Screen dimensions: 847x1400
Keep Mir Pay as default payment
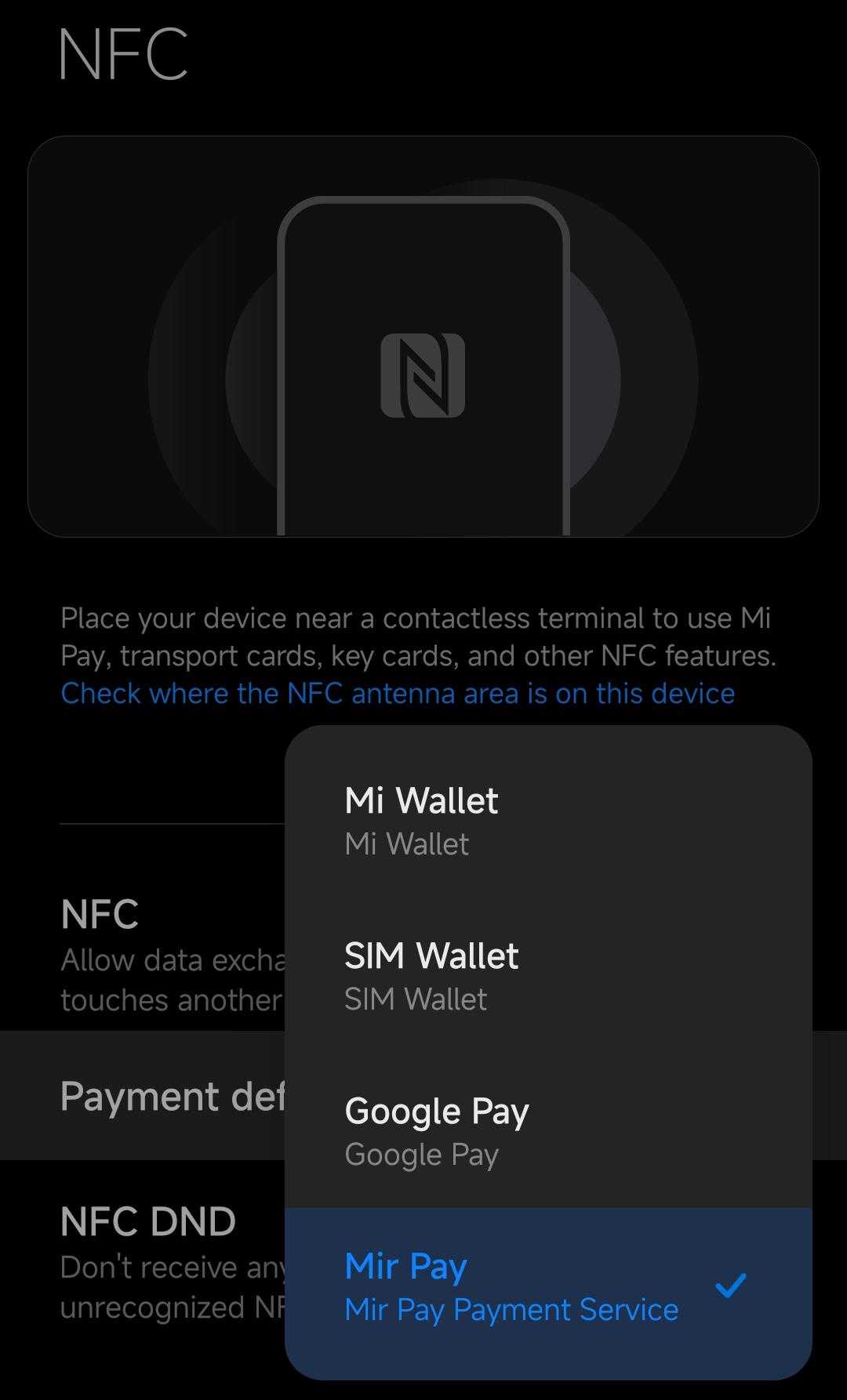tap(547, 1286)
